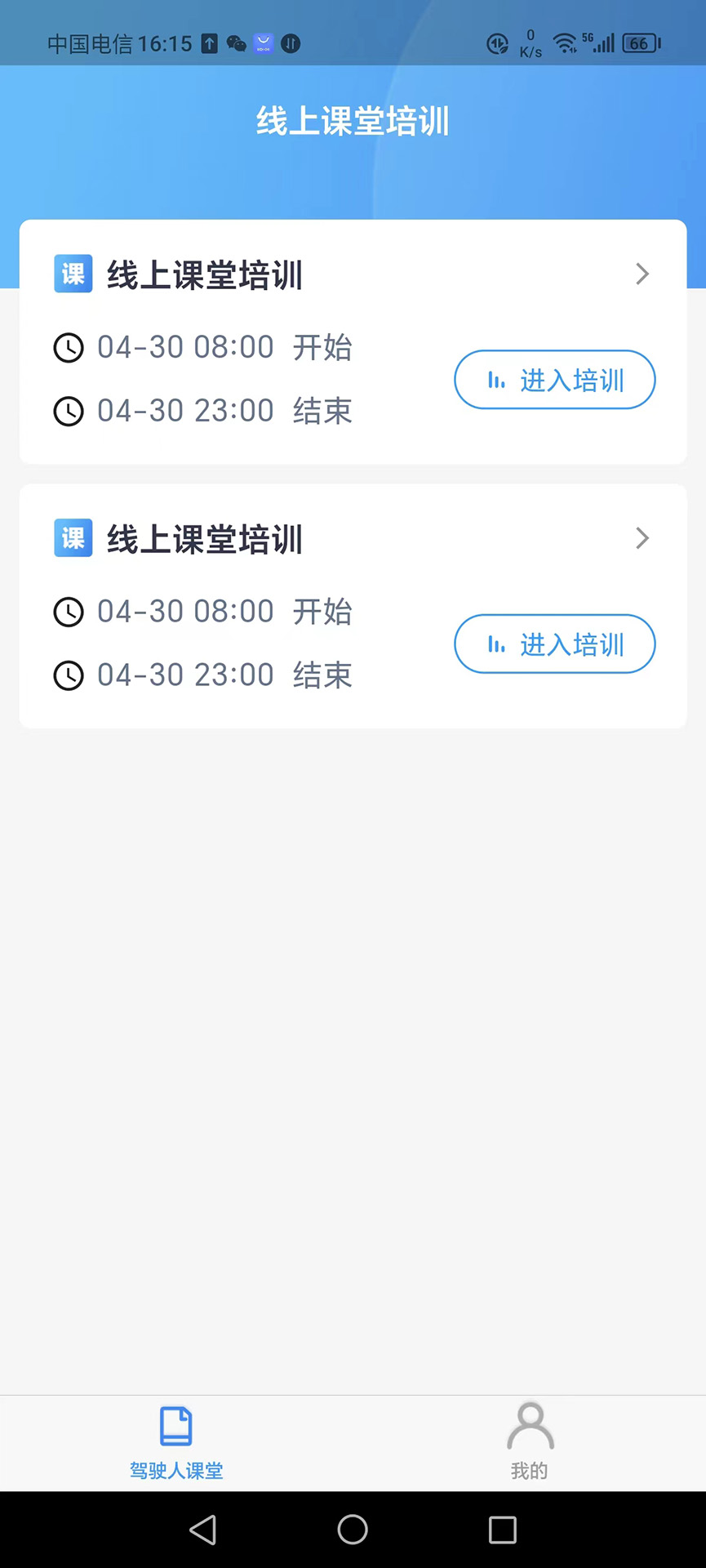Image resolution: width=706 pixels, height=1568 pixels.
Task: Tap the upload arrow icon in the status bar
Action: [209, 44]
